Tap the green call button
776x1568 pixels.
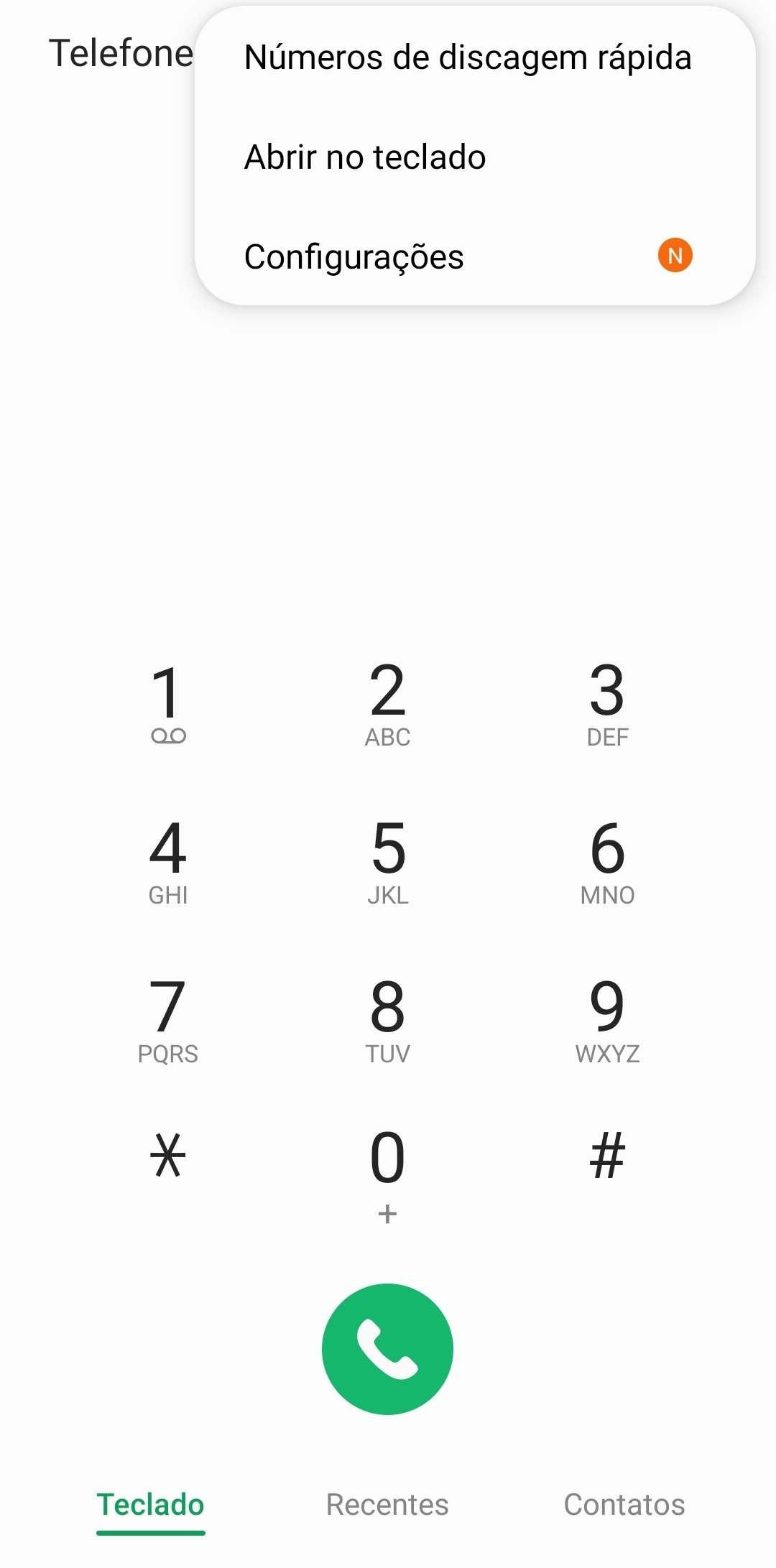coord(388,1349)
